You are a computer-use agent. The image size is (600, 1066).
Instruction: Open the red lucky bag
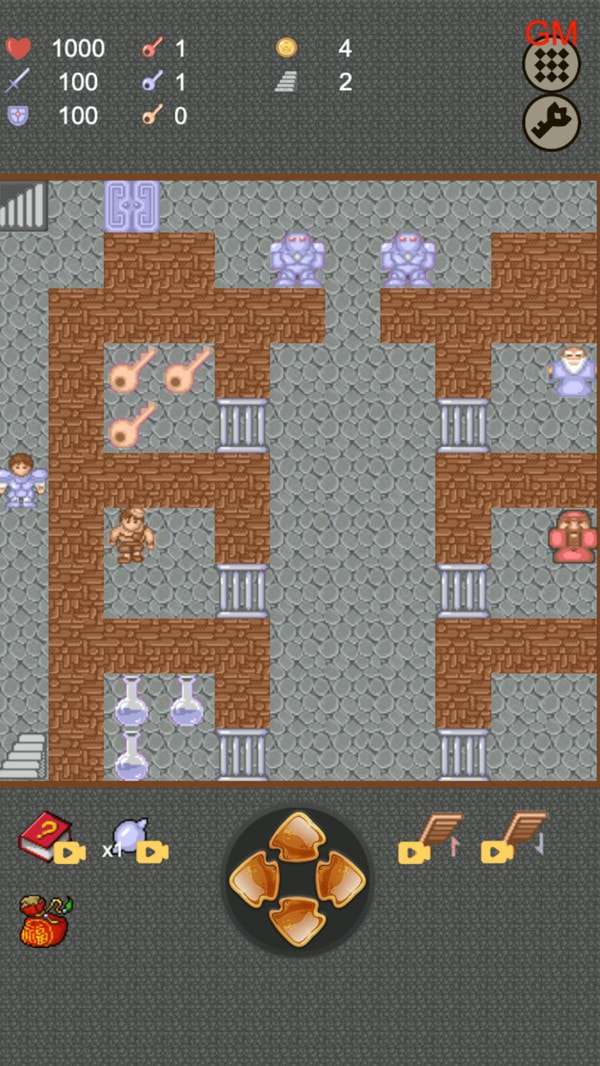coord(45,921)
